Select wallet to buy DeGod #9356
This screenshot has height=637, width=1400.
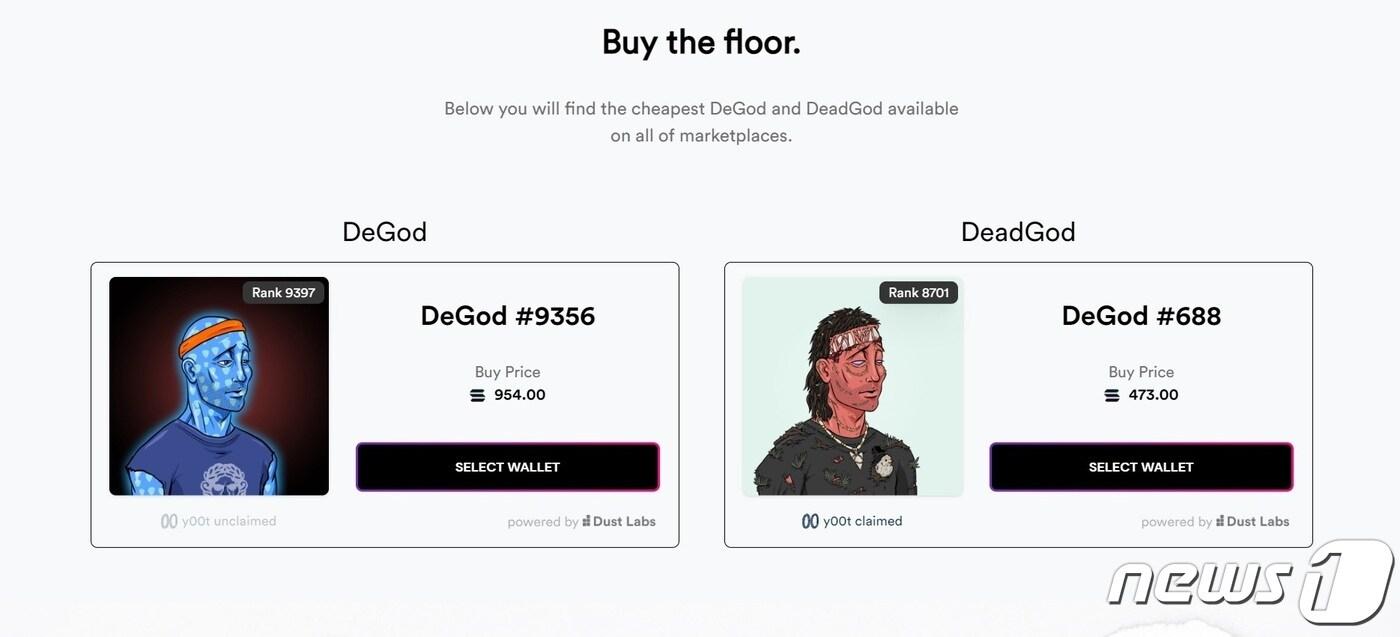pos(507,467)
